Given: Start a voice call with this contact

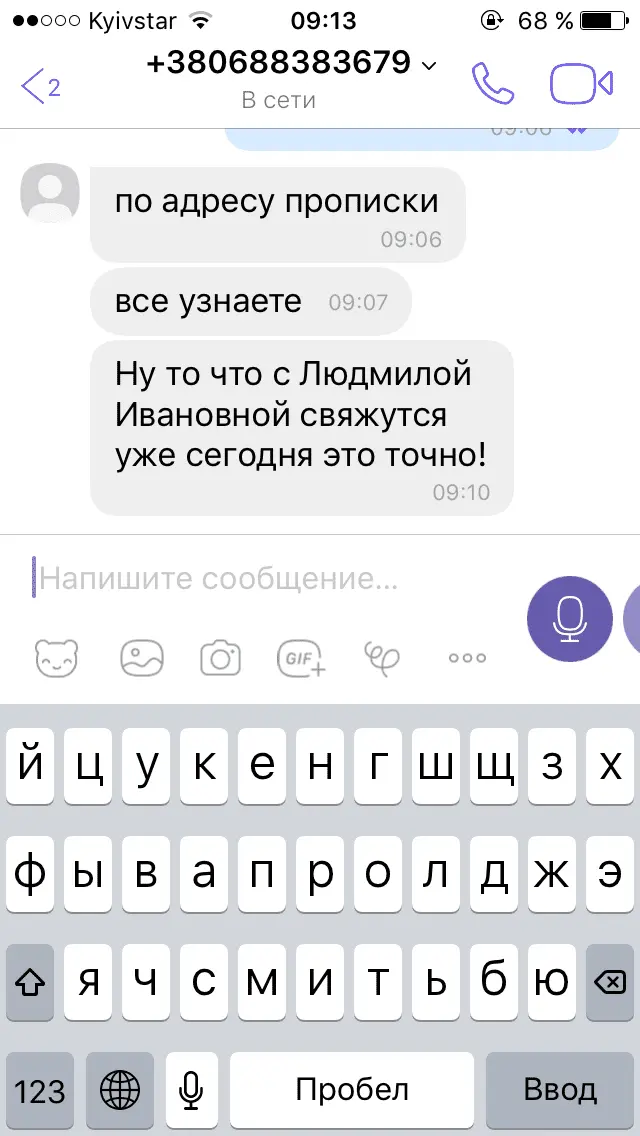Looking at the screenshot, I should (x=493, y=84).
